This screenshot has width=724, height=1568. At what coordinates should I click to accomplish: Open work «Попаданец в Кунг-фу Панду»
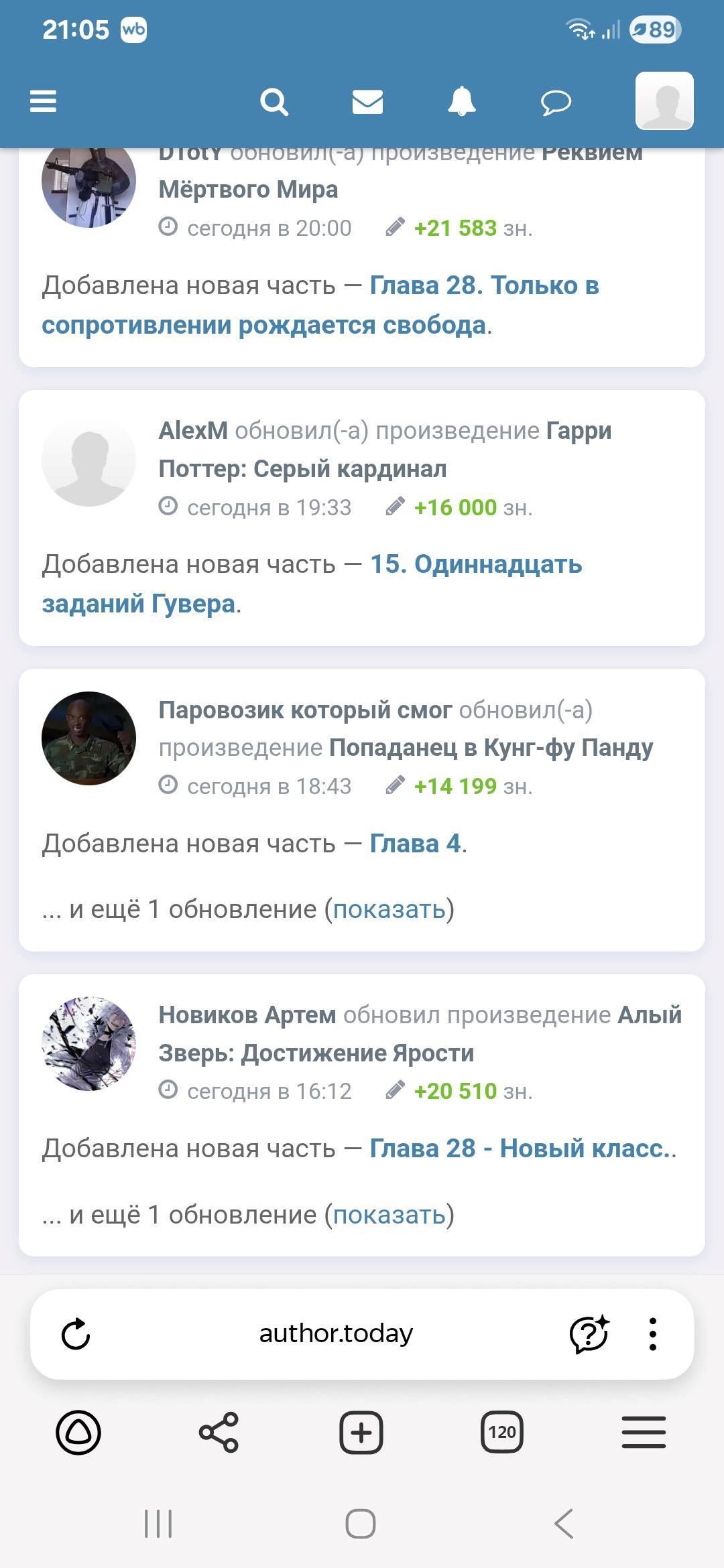pos(491,747)
